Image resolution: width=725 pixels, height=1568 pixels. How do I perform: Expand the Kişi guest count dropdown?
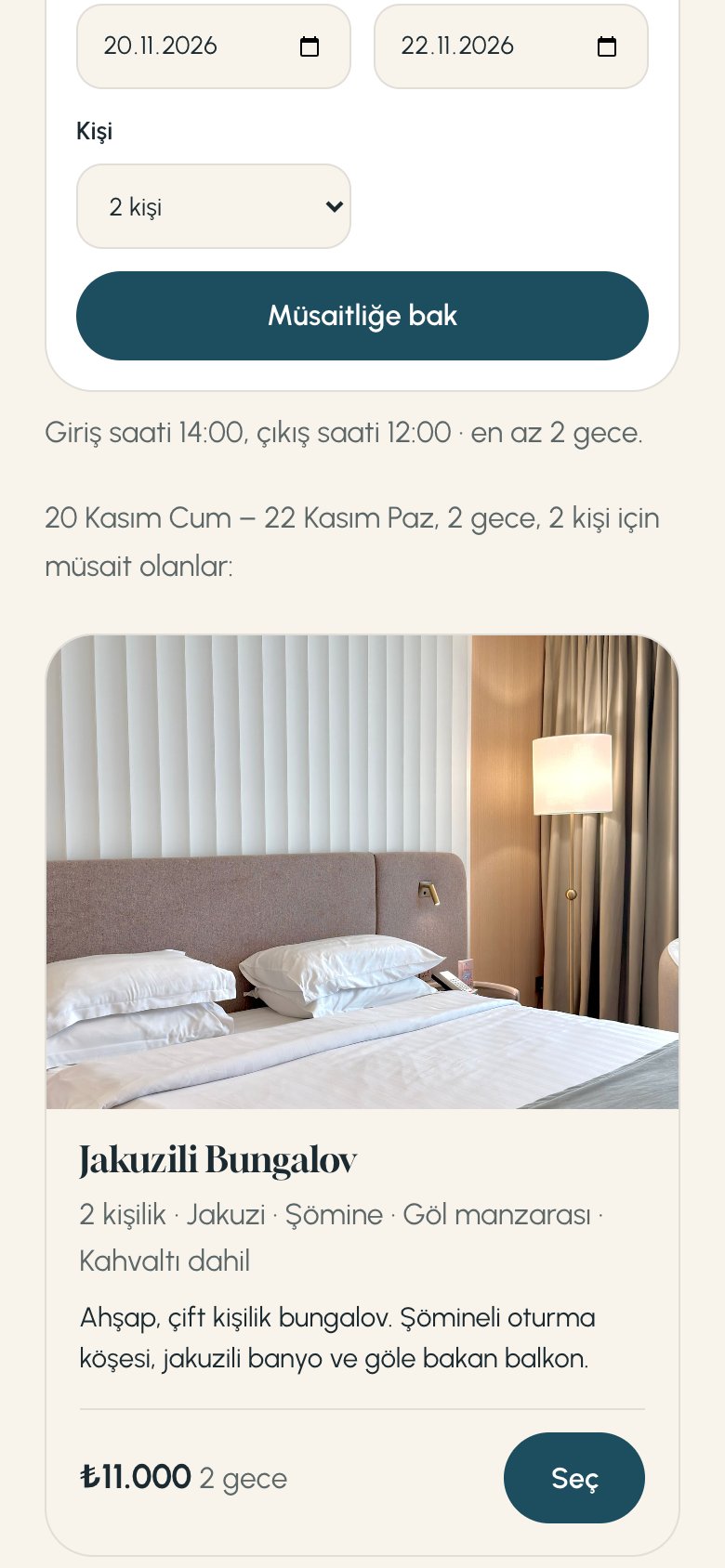(x=213, y=206)
